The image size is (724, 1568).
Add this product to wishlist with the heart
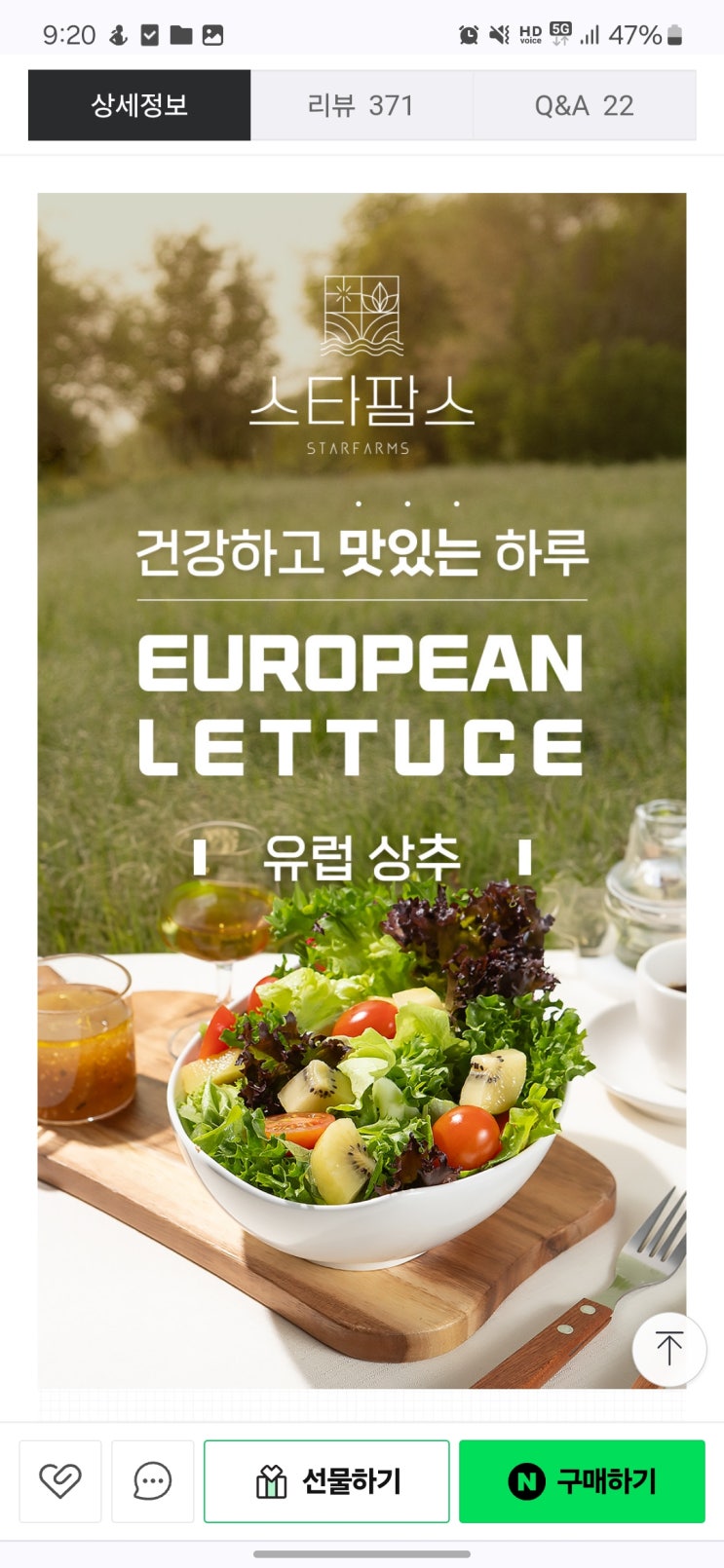(x=60, y=1481)
